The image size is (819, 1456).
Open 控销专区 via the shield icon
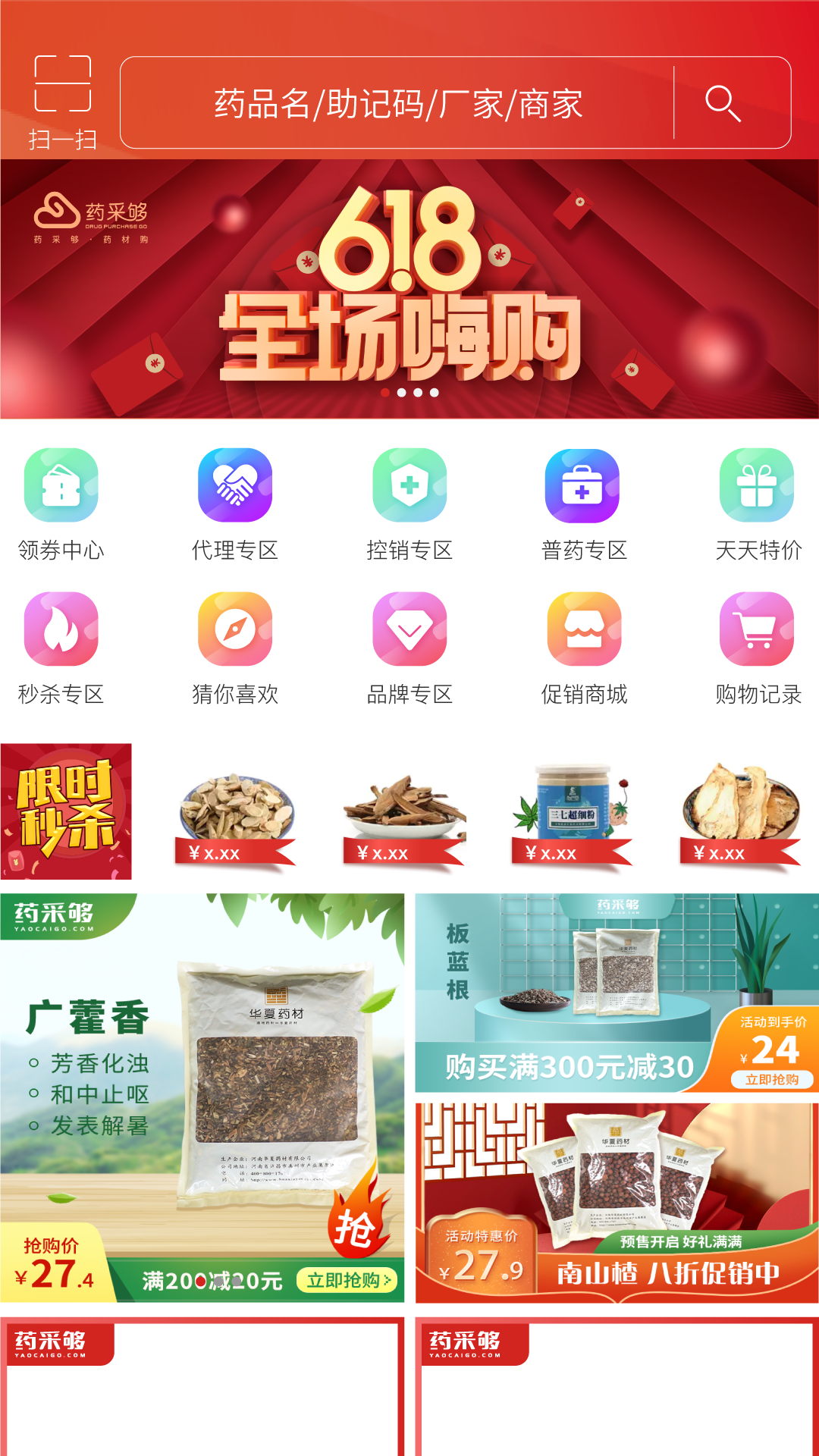tap(409, 486)
